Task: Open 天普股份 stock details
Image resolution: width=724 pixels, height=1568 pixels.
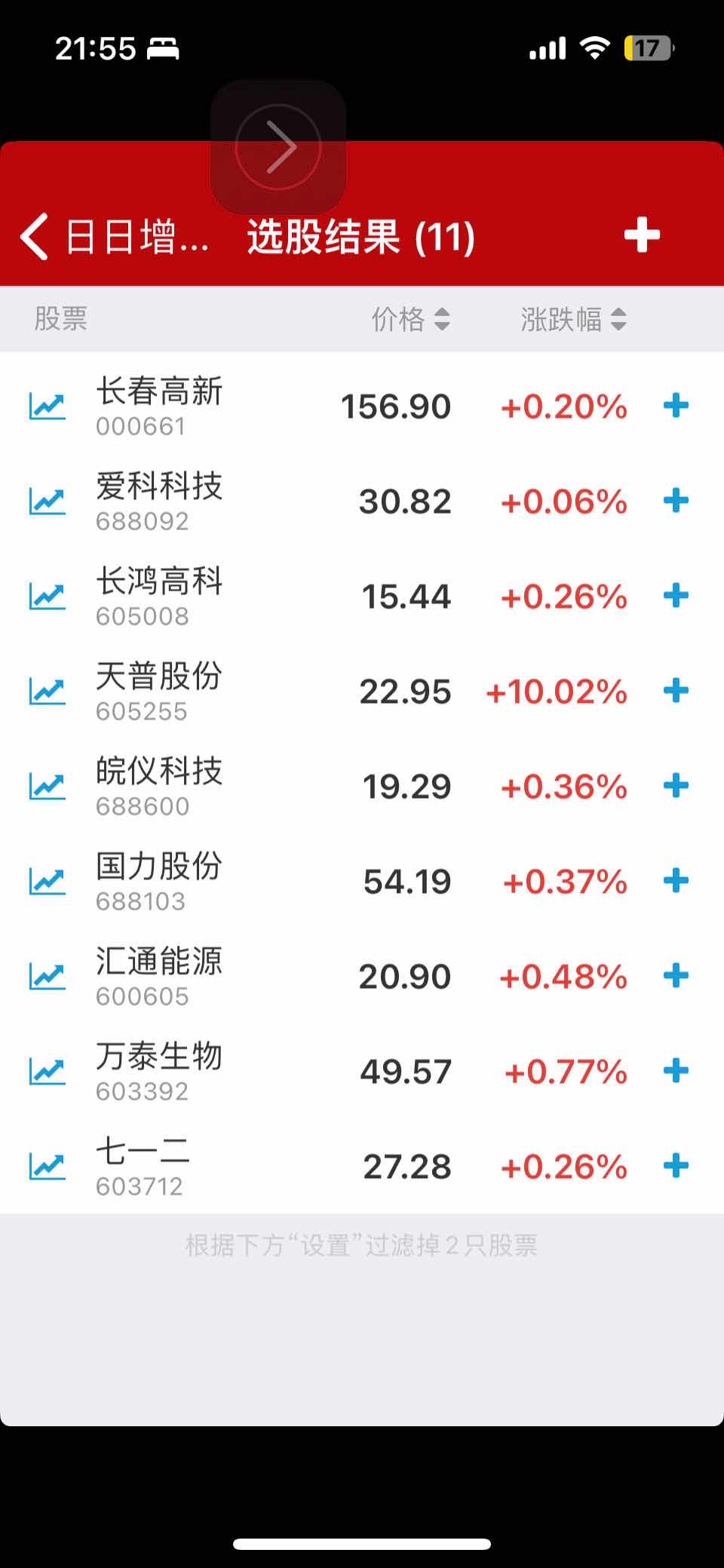Action: 159,691
